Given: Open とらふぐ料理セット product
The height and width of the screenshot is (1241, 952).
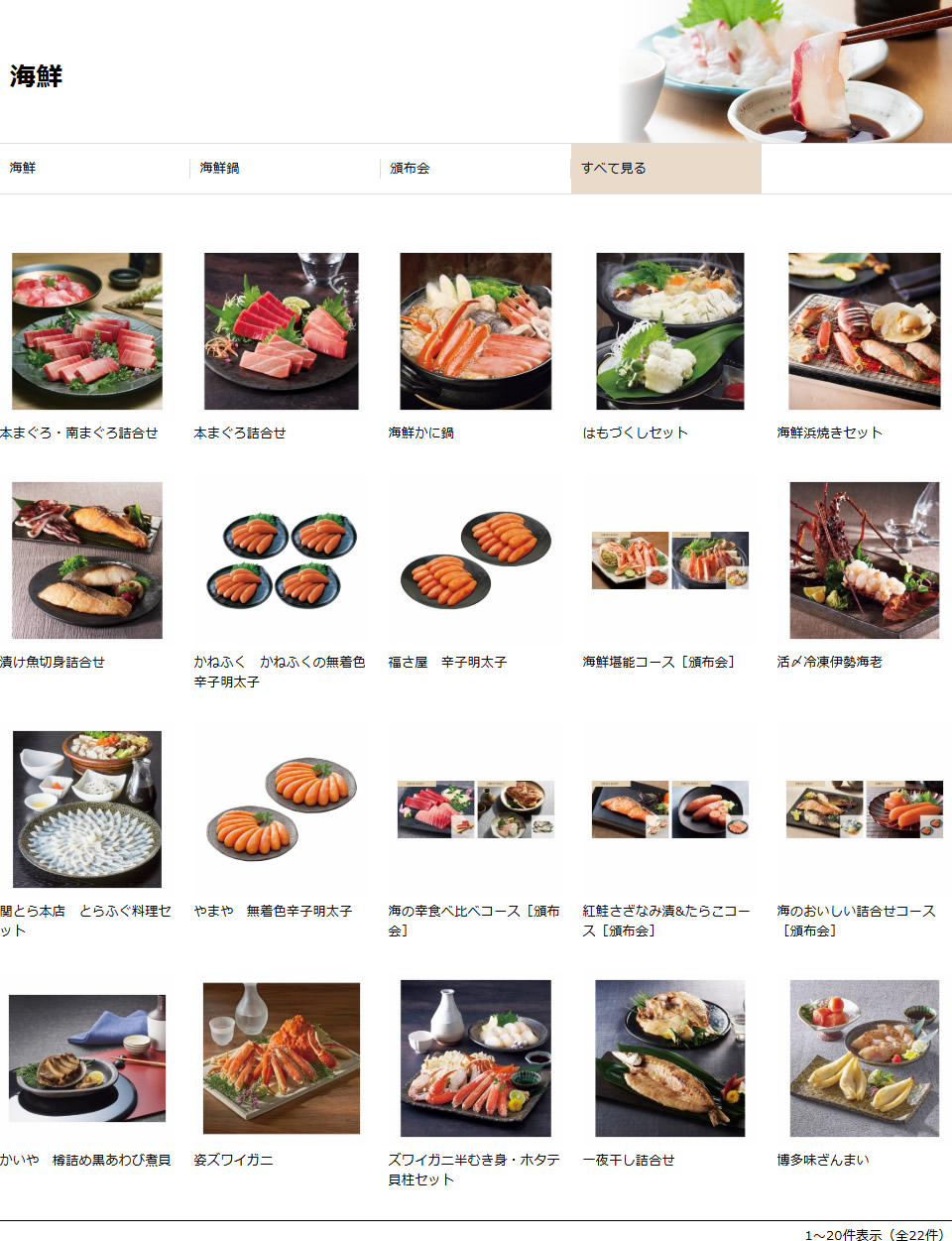Looking at the screenshot, I should tap(87, 809).
